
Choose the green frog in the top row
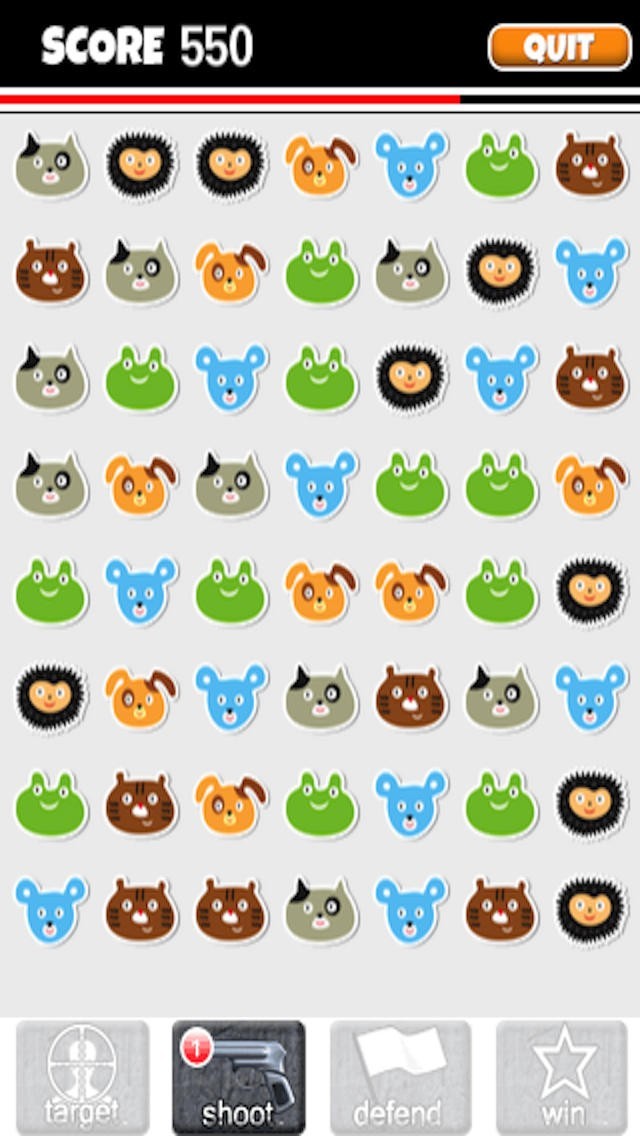(x=500, y=164)
